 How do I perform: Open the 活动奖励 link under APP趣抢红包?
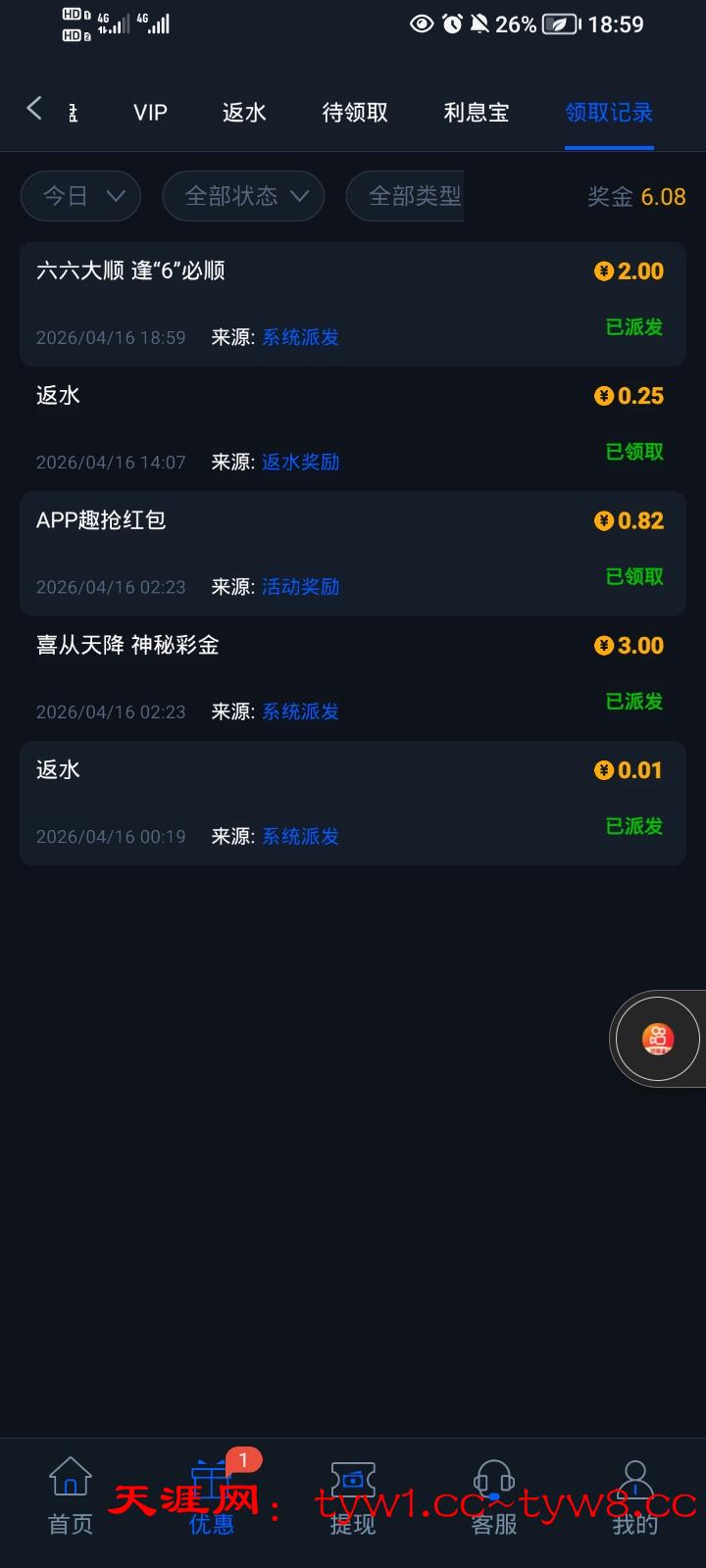300,586
